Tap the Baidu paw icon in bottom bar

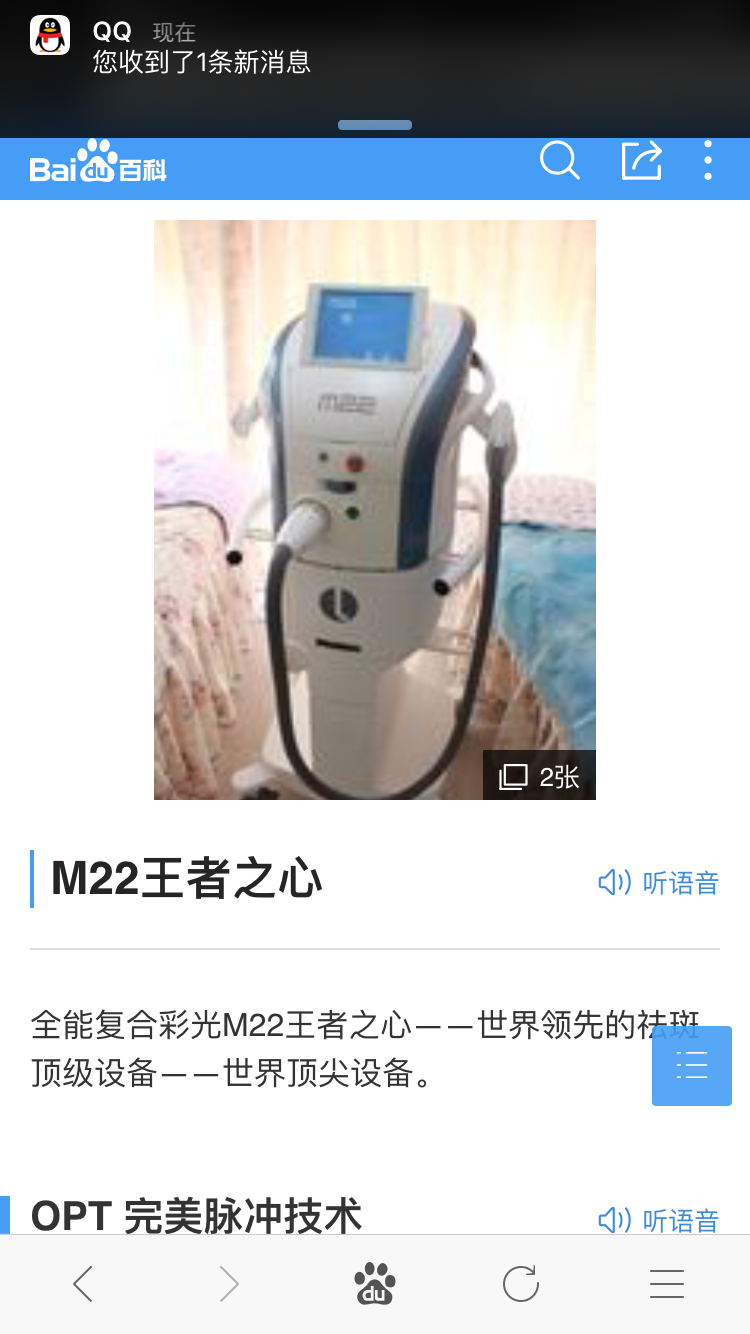click(x=374, y=1283)
